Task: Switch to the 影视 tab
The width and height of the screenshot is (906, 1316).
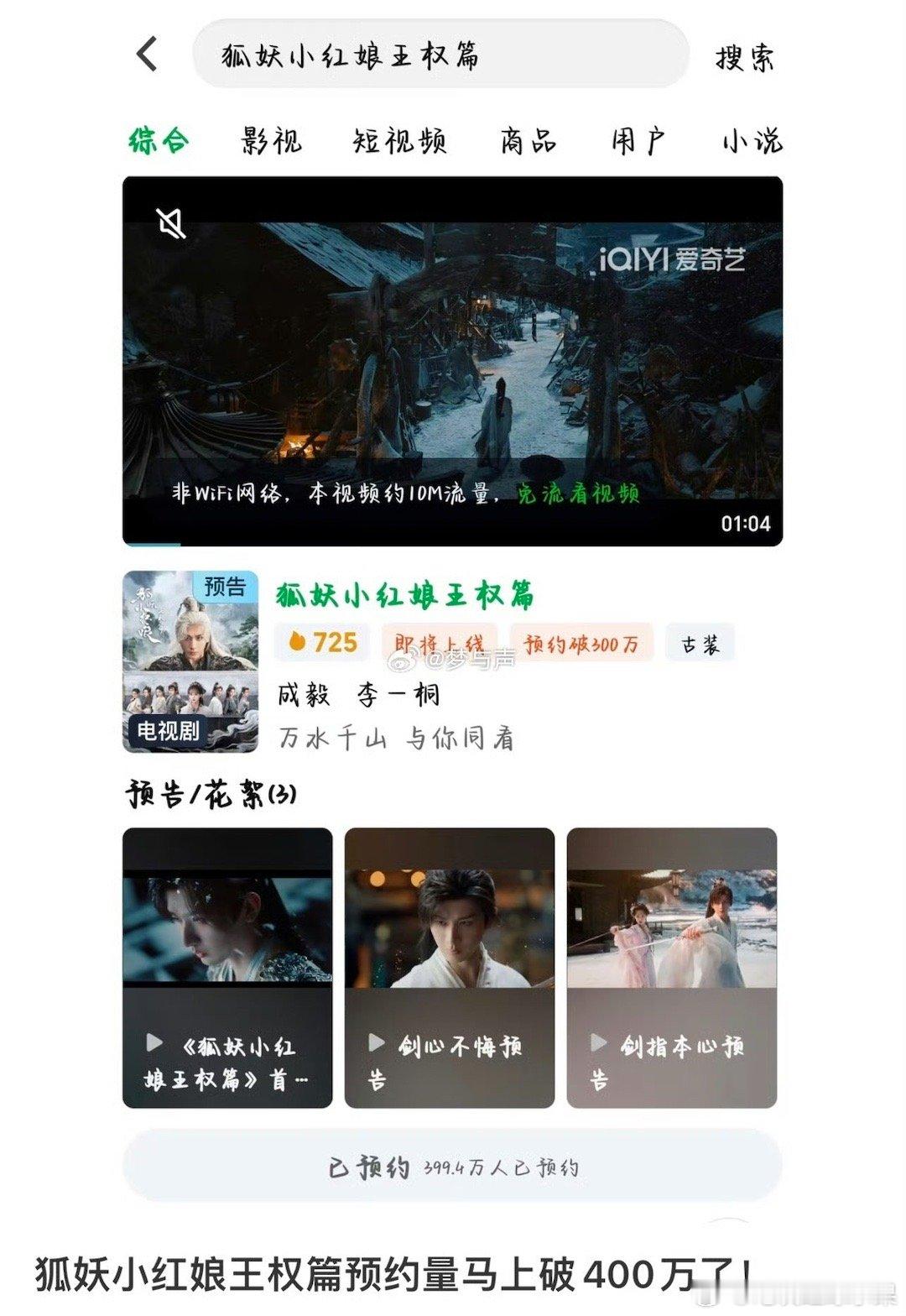Action: pos(271,140)
